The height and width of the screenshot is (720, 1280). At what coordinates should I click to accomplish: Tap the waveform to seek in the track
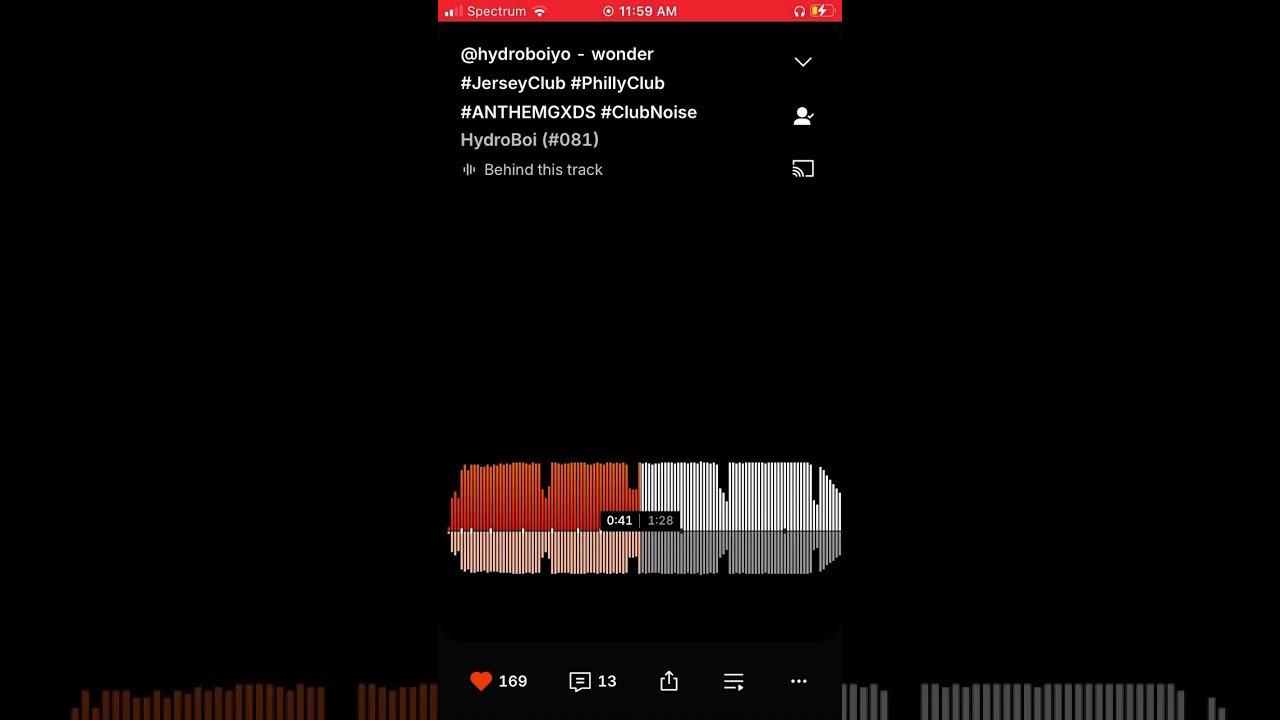645,518
